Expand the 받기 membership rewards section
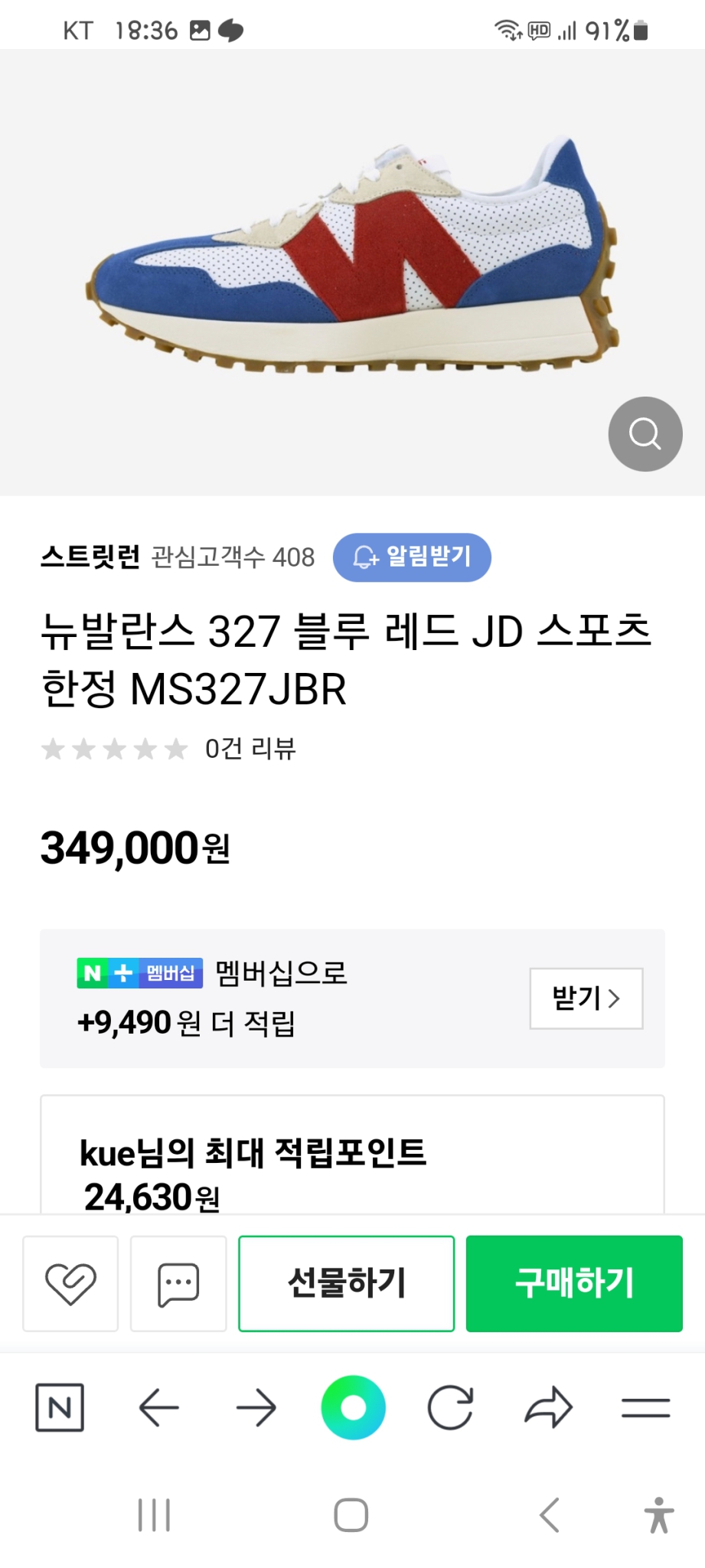This screenshot has width=705, height=1568. point(585,999)
